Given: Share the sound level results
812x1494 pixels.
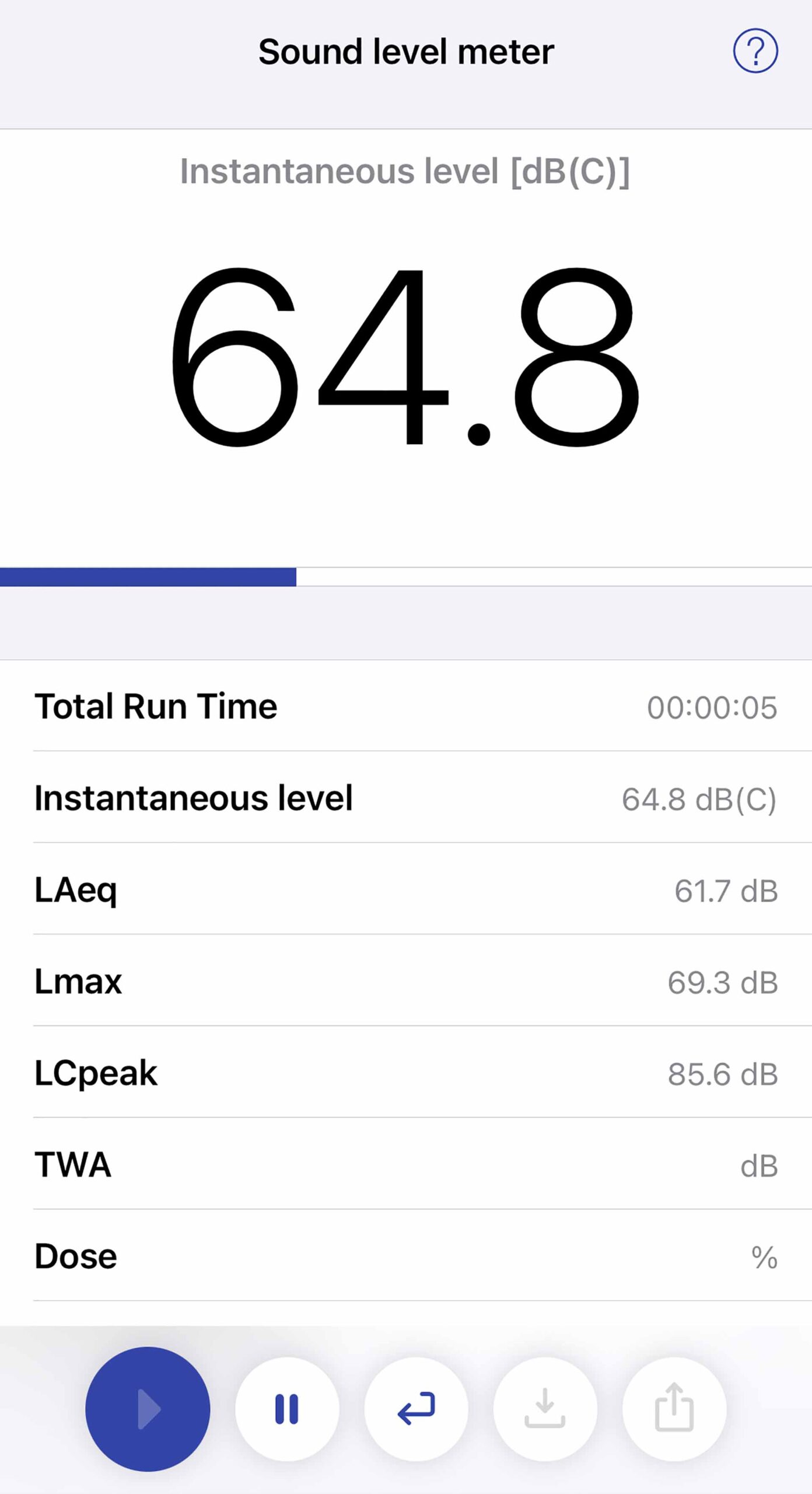Looking at the screenshot, I should (x=674, y=1409).
